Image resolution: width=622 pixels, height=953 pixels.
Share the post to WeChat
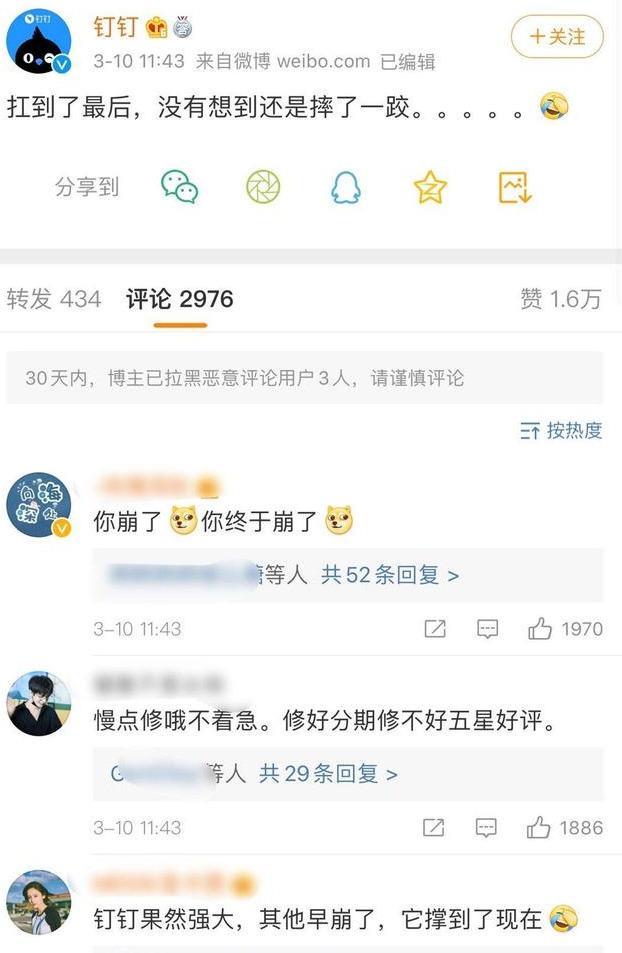coord(180,187)
